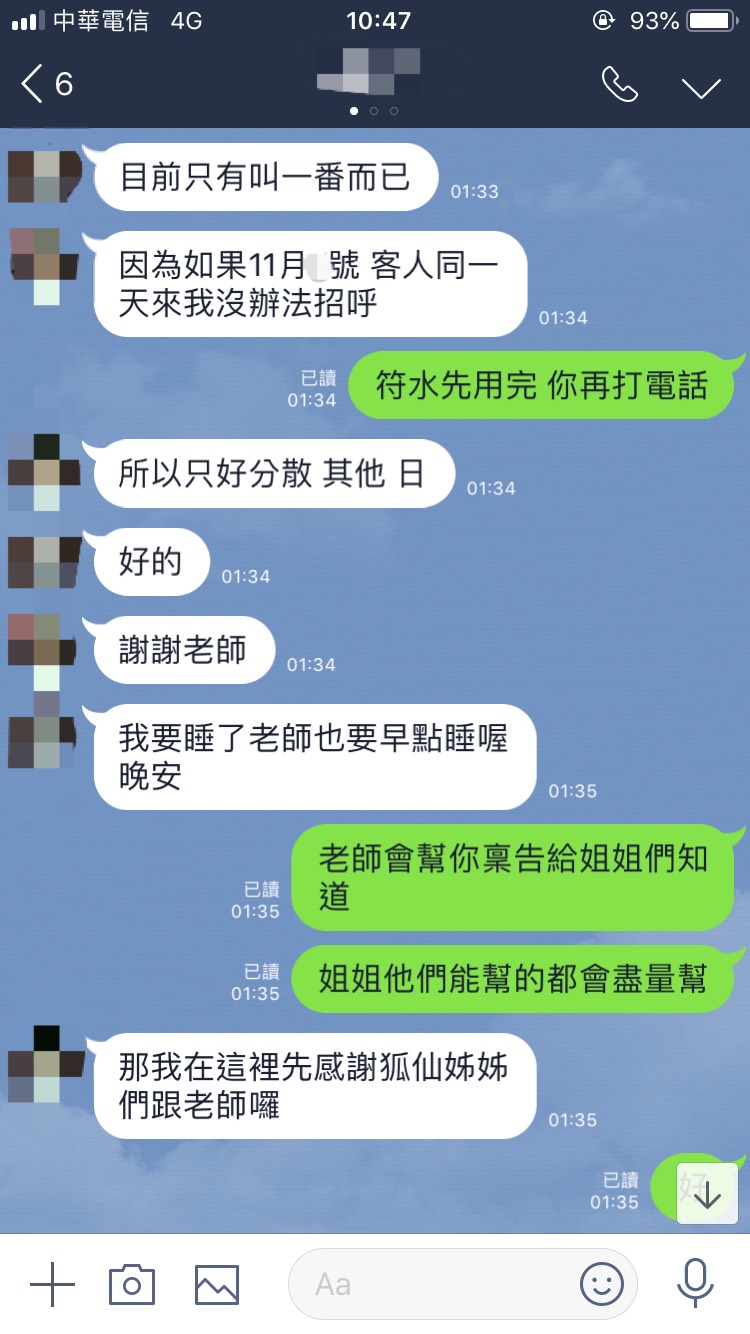This screenshot has height=1334, width=750.
Task: Open the plus attachment menu
Action: coord(52,1284)
